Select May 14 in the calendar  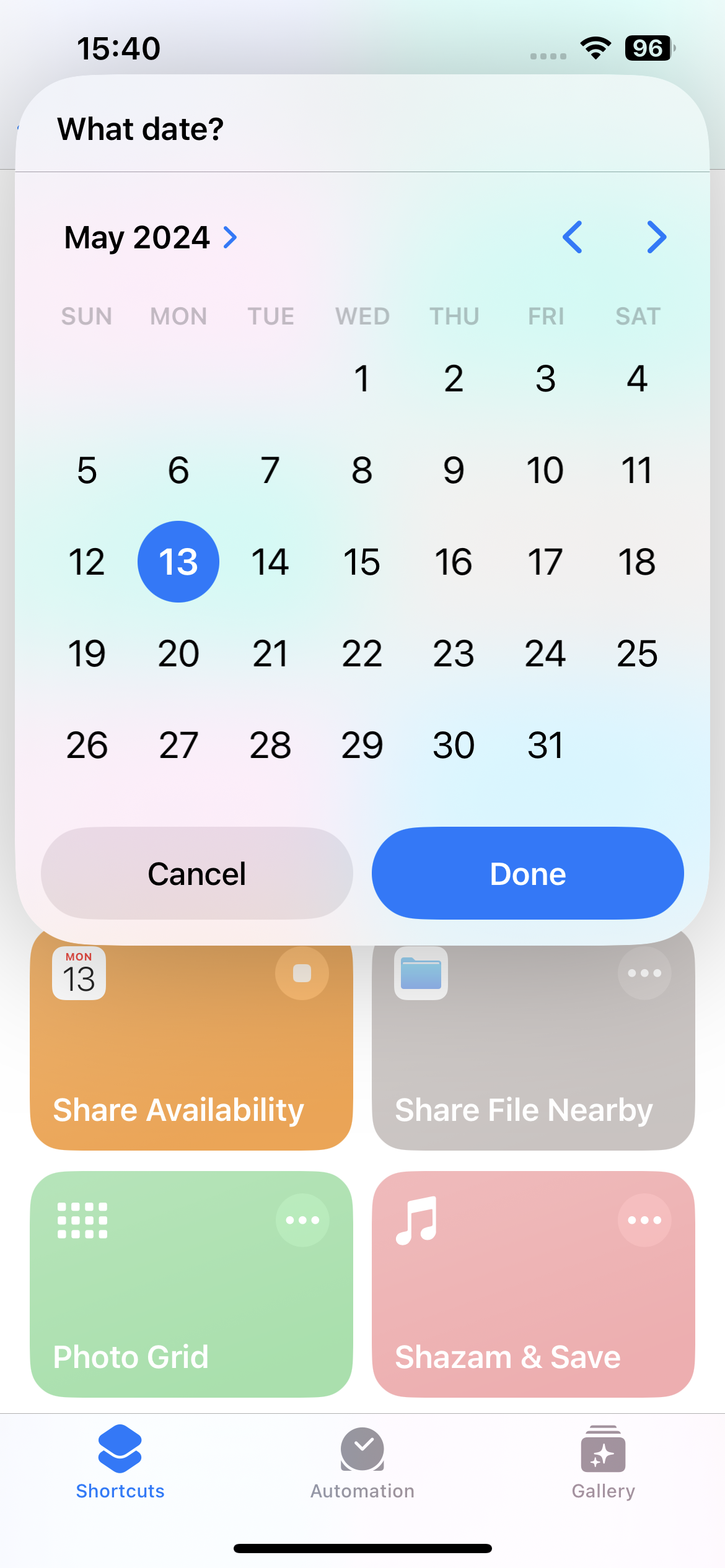[270, 562]
